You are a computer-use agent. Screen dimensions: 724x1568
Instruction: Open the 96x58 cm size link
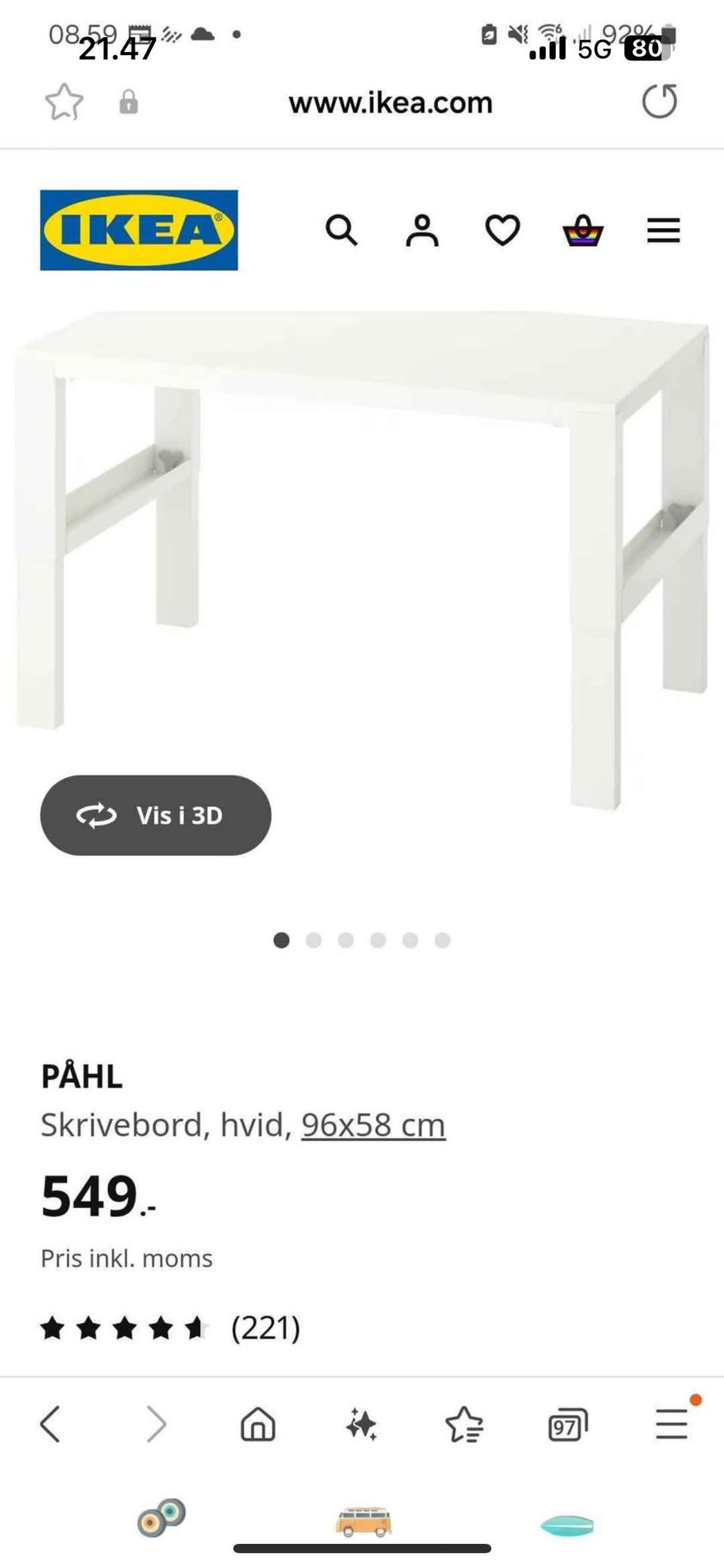click(373, 1125)
